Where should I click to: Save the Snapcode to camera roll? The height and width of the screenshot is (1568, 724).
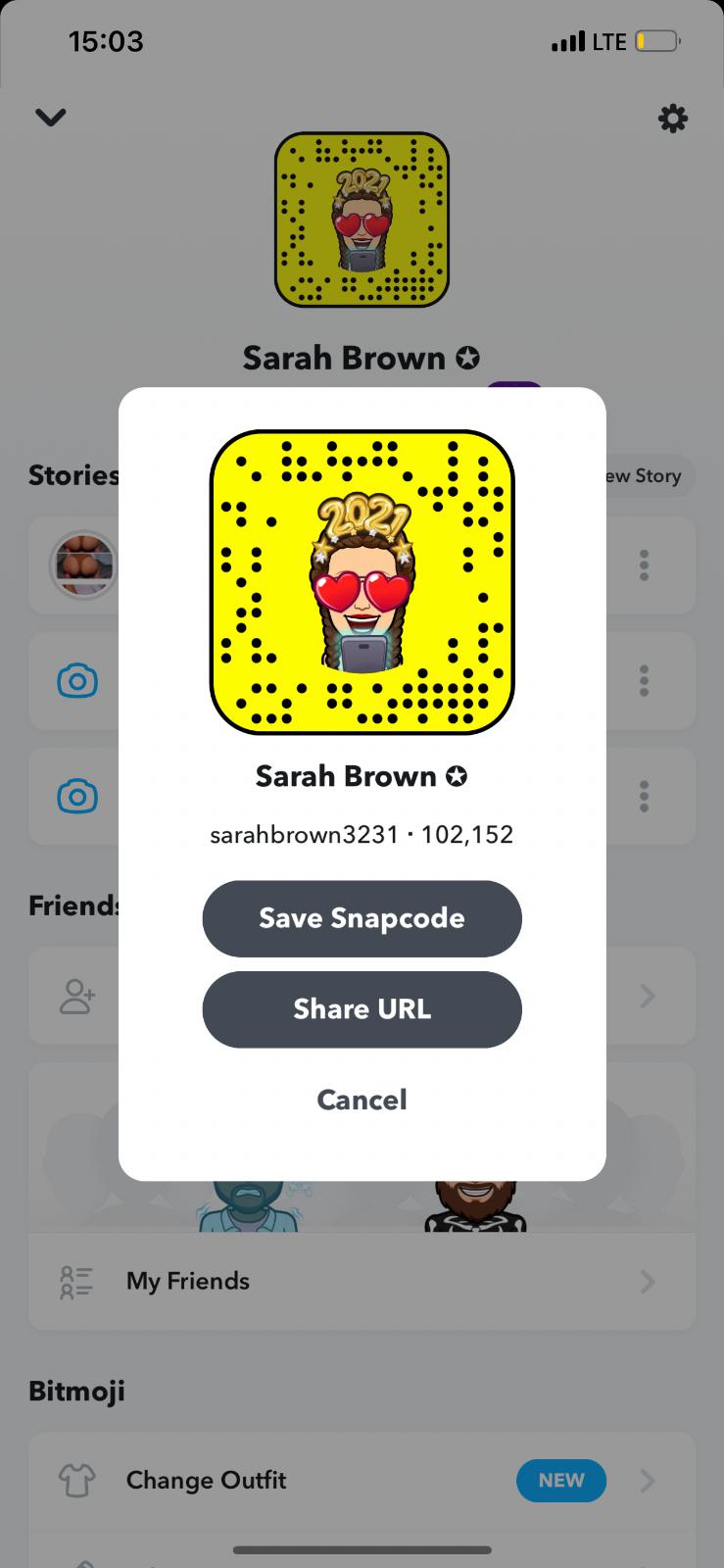point(362,918)
